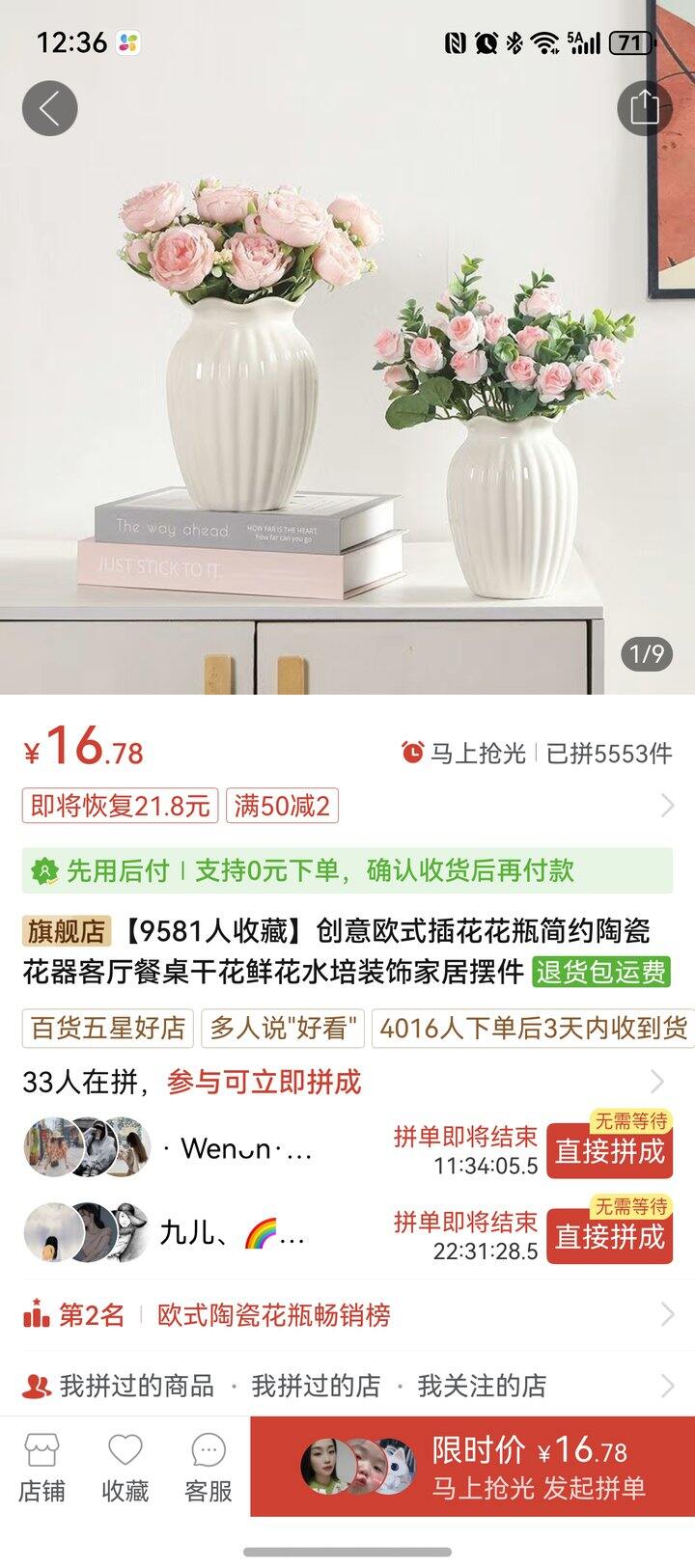Viewport: 695px width, 1568px height.
Task: Go back using the arrow icon
Action: click(x=49, y=107)
